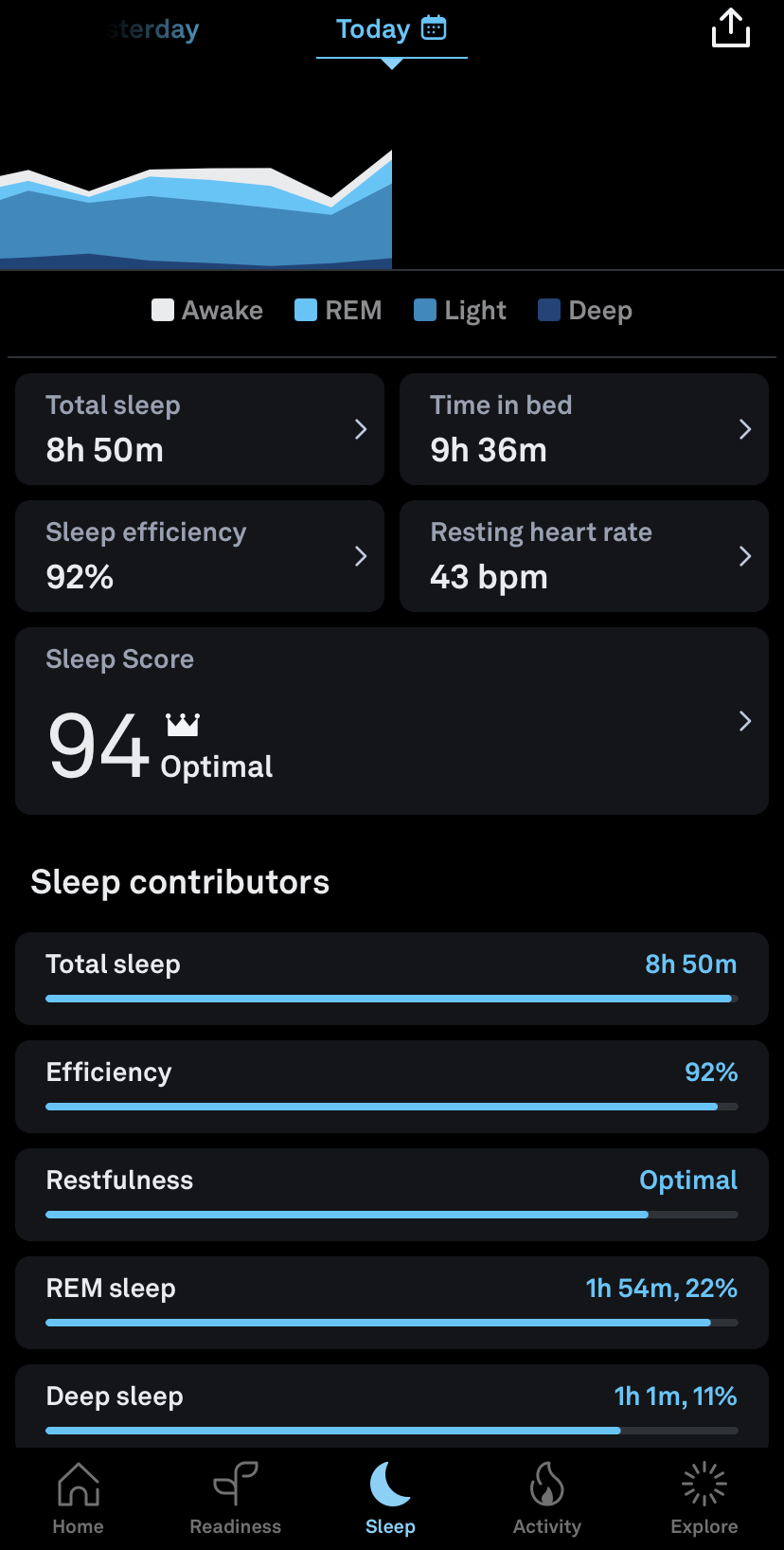
Task: Open the Total sleep 8h 50m card
Action: (x=200, y=429)
